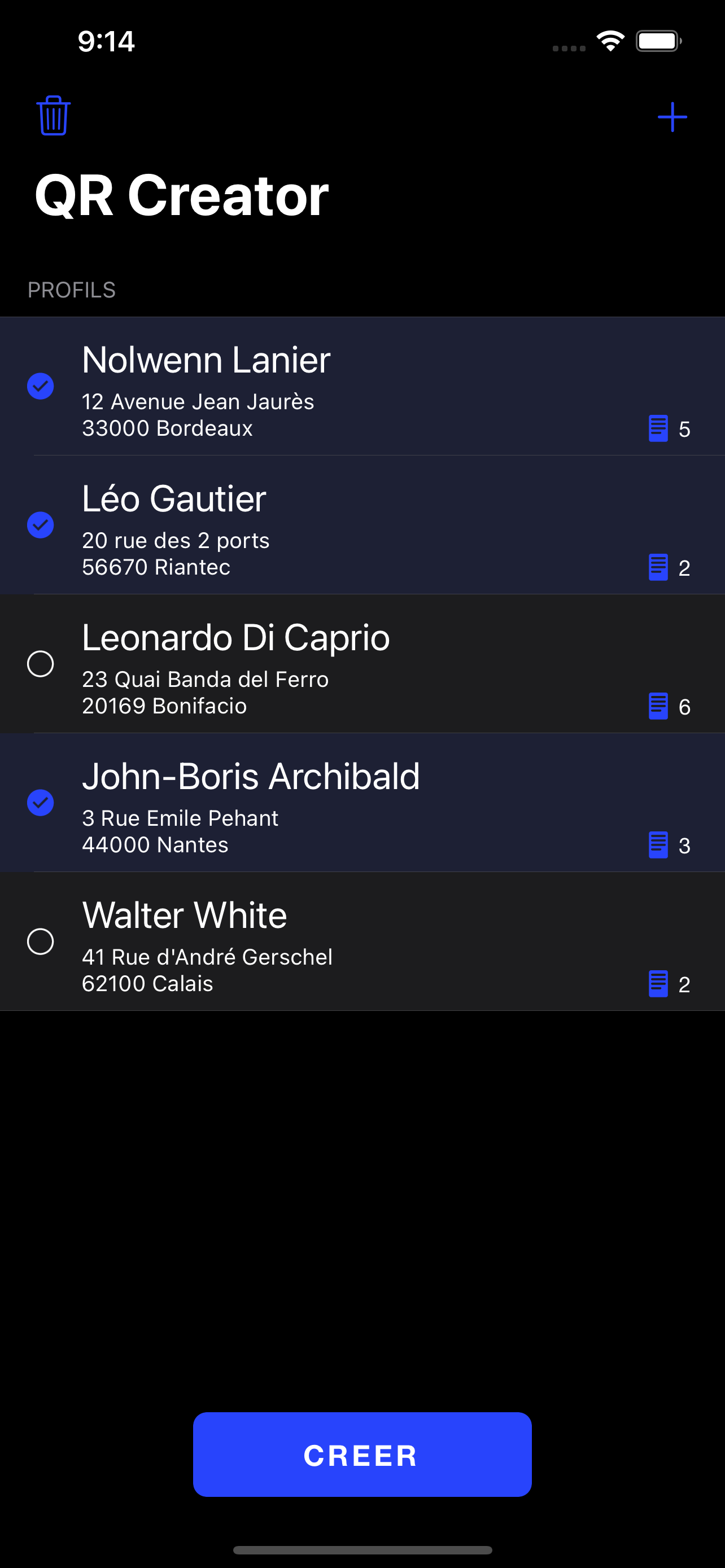Open Léo Gautier's documents icon

pos(658,567)
